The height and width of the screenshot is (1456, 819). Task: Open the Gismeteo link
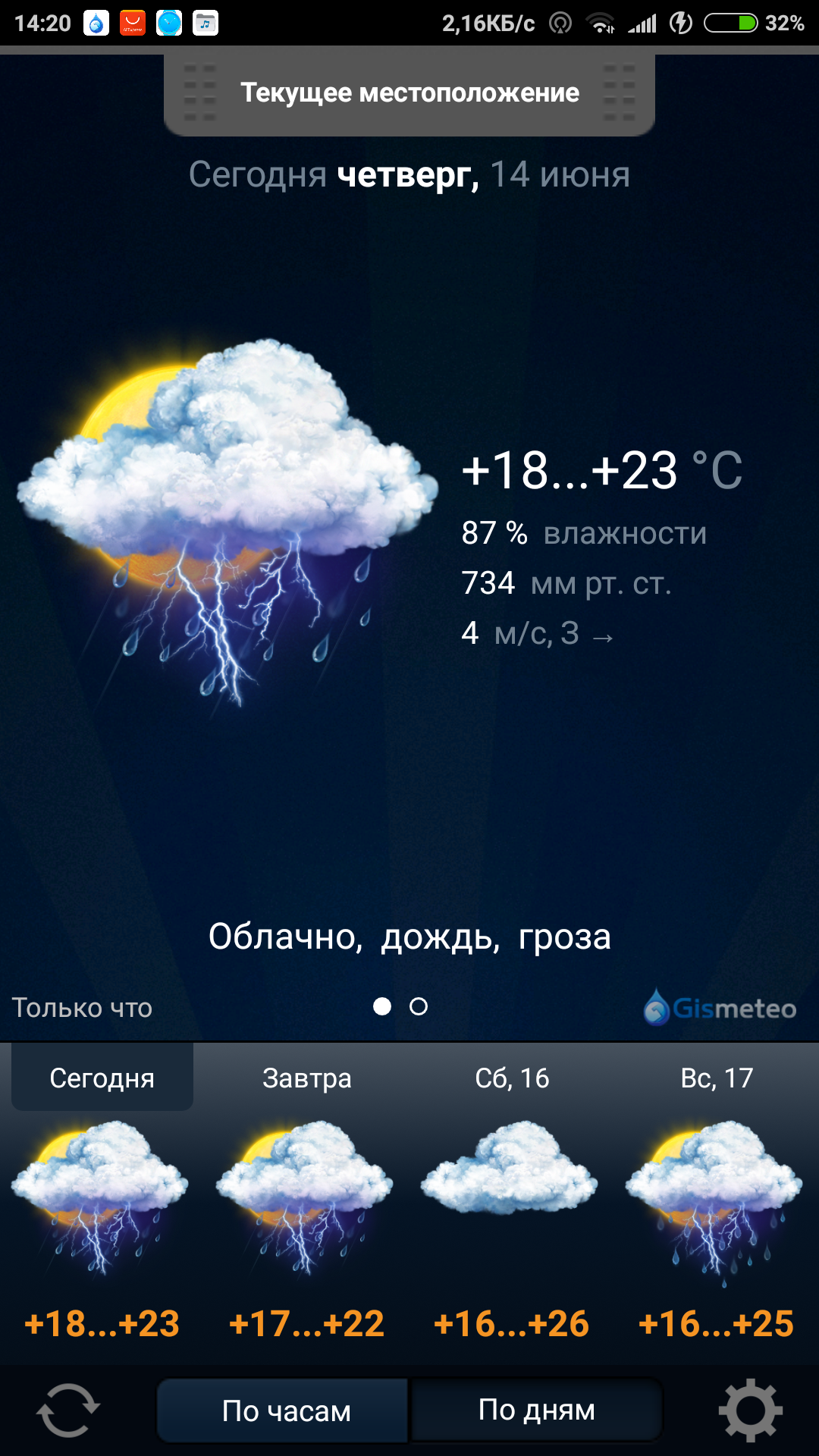click(720, 1008)
